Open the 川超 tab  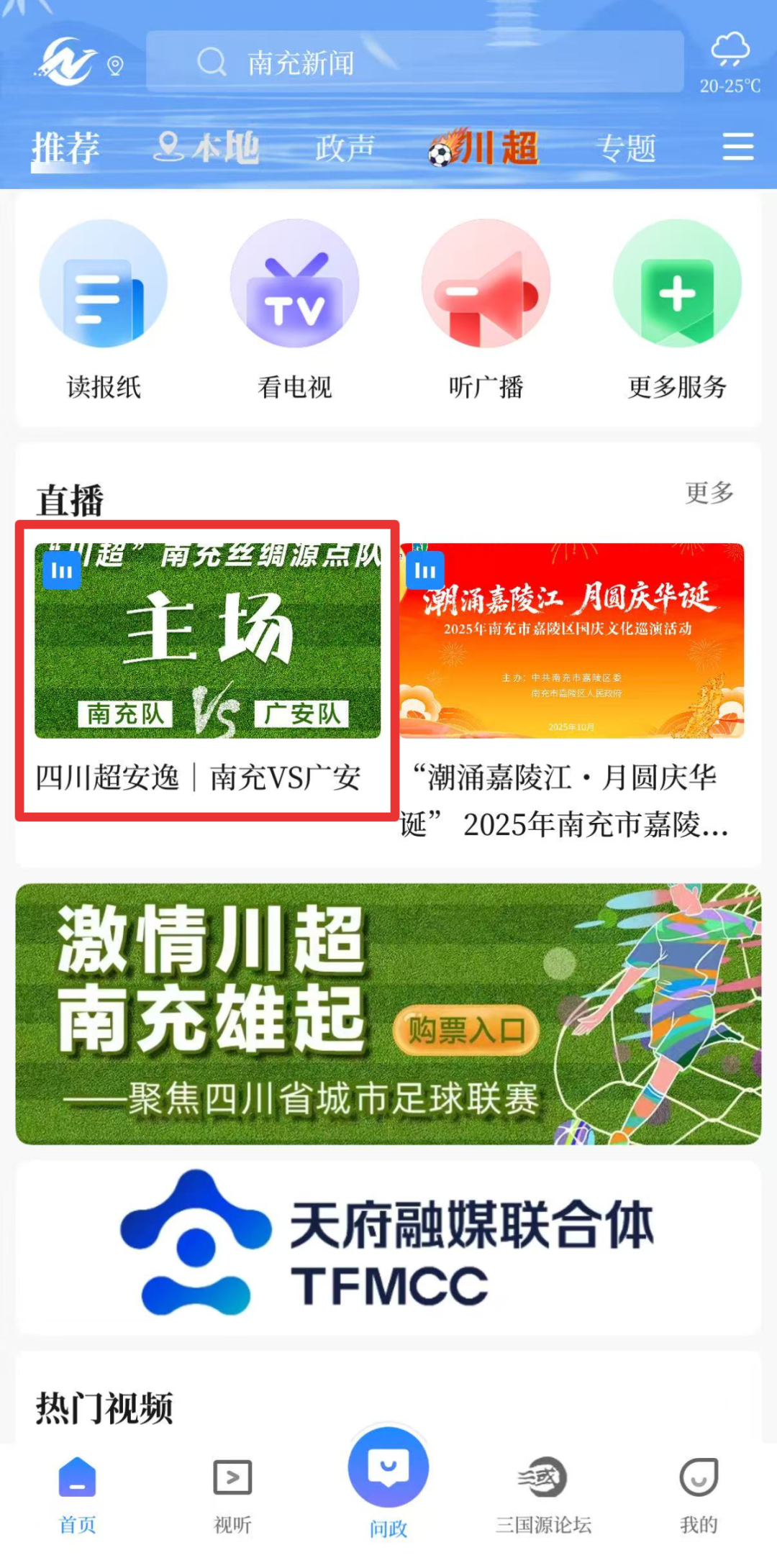pyautogui.click(x=483, y=148)
